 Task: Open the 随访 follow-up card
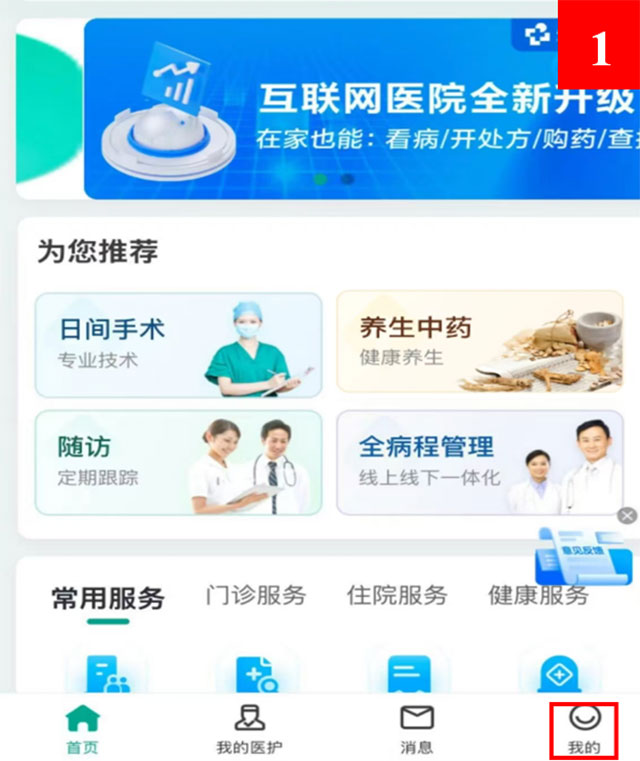(178, 462)
